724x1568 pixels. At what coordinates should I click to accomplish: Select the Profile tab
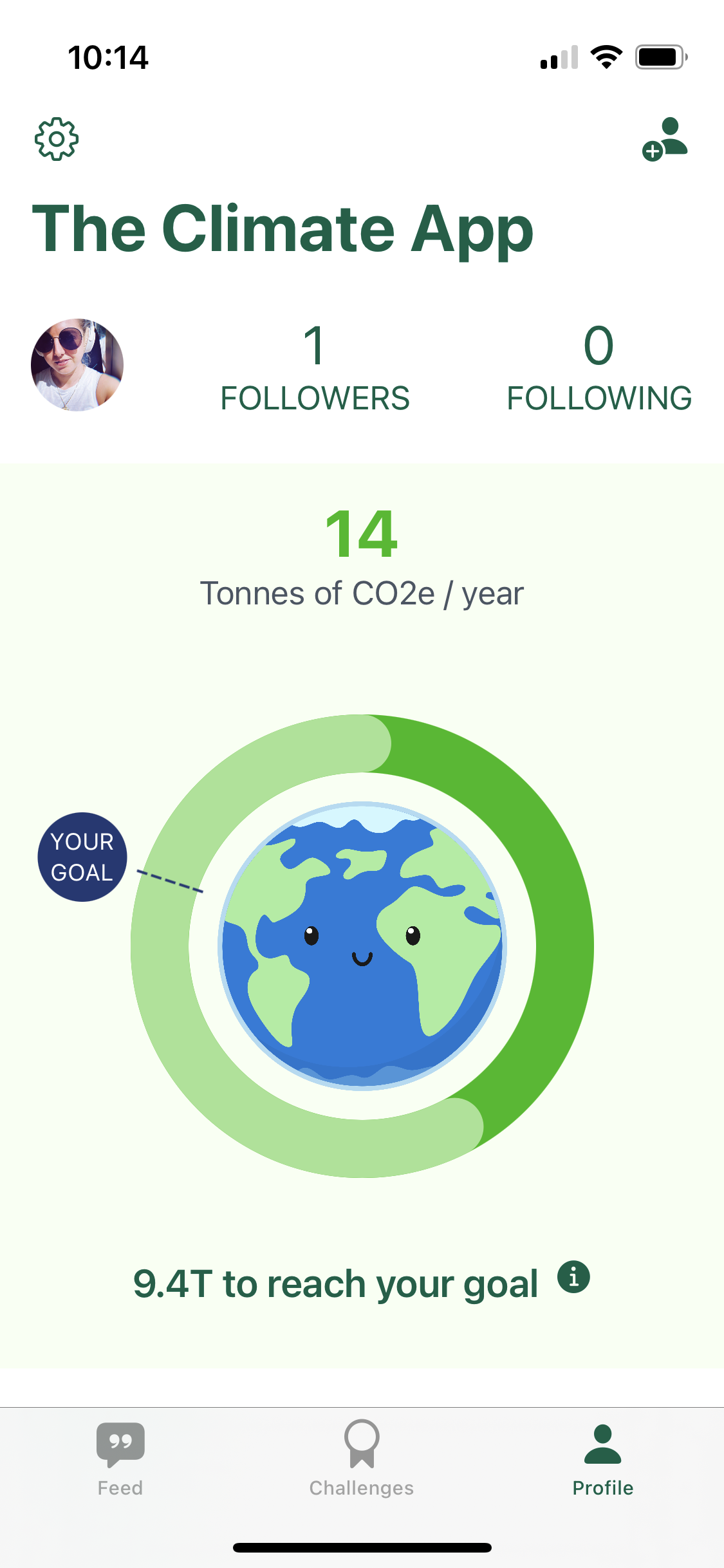pos(603,1459)
